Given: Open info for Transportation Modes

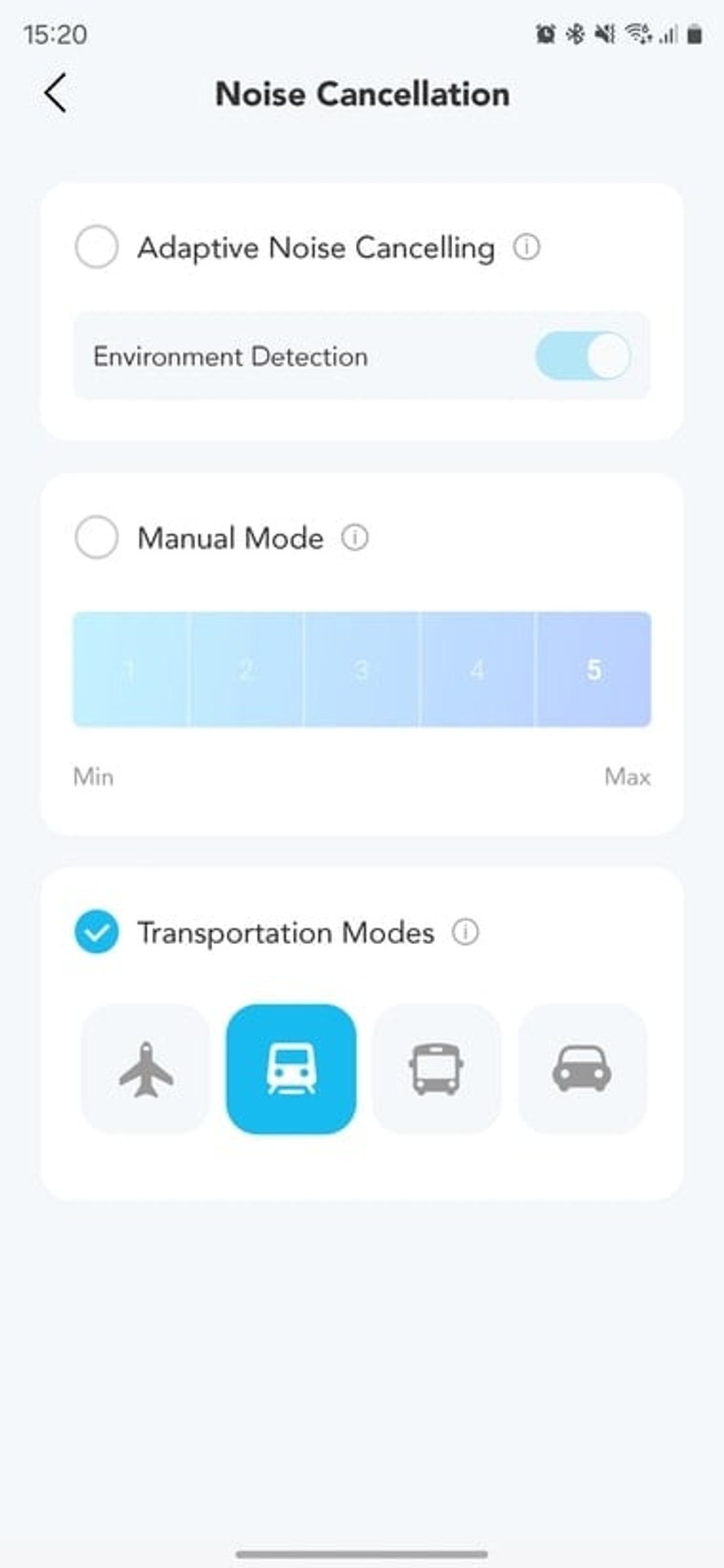Looking at the screenshot, I should coord(465,932).
